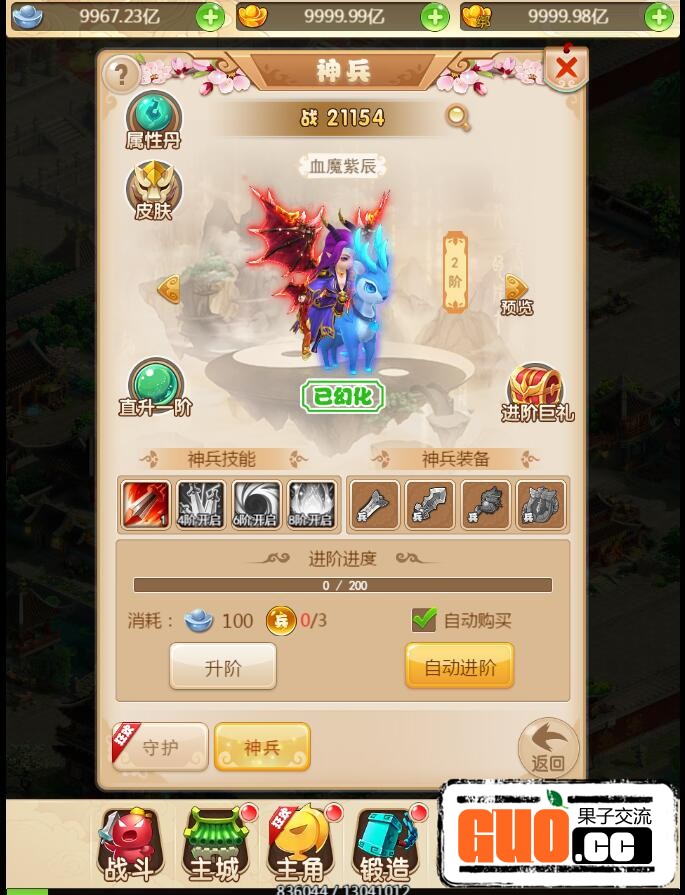
Task: Use 直升一阶 instant upgrade orb
Action: (x=156, y=386)
